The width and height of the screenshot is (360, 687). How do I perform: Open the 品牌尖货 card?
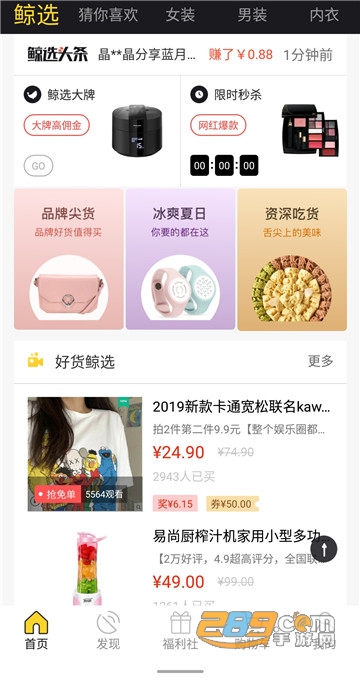(x=69, y=259)
